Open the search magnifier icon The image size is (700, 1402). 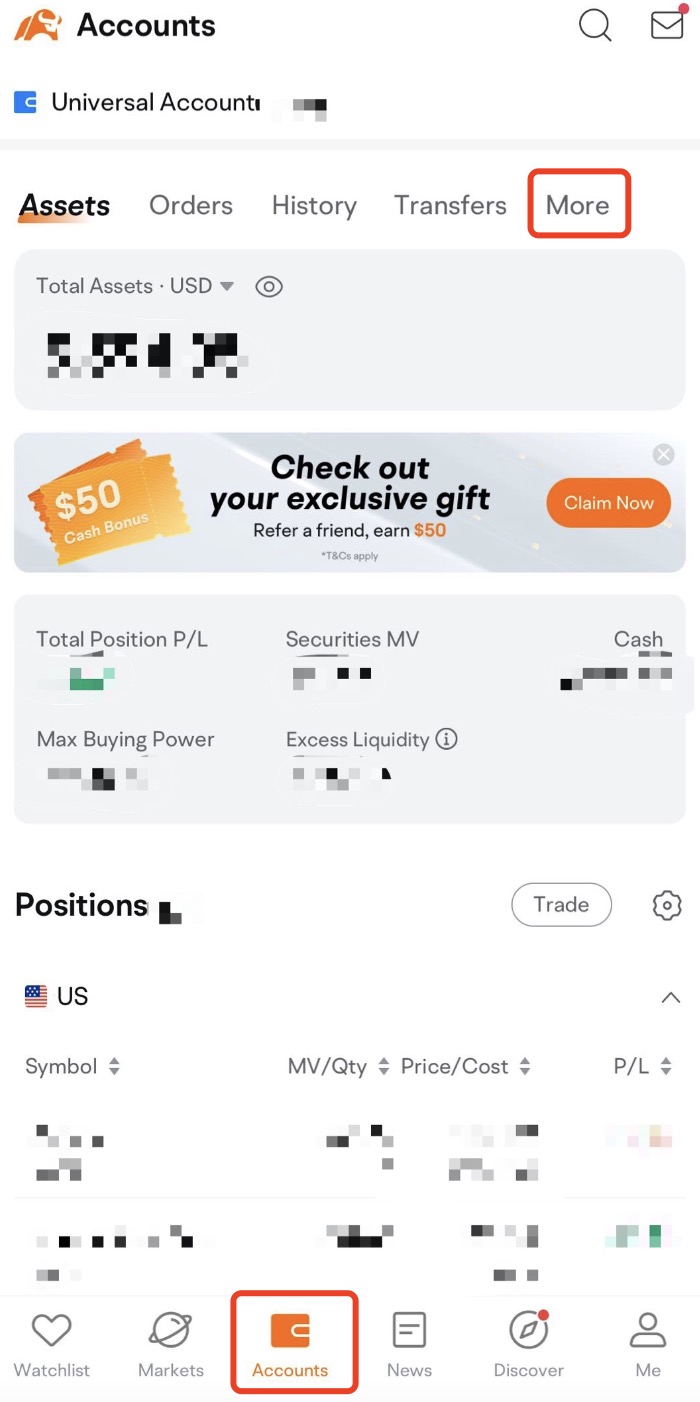pyautogui.click(x=595, y=25)
